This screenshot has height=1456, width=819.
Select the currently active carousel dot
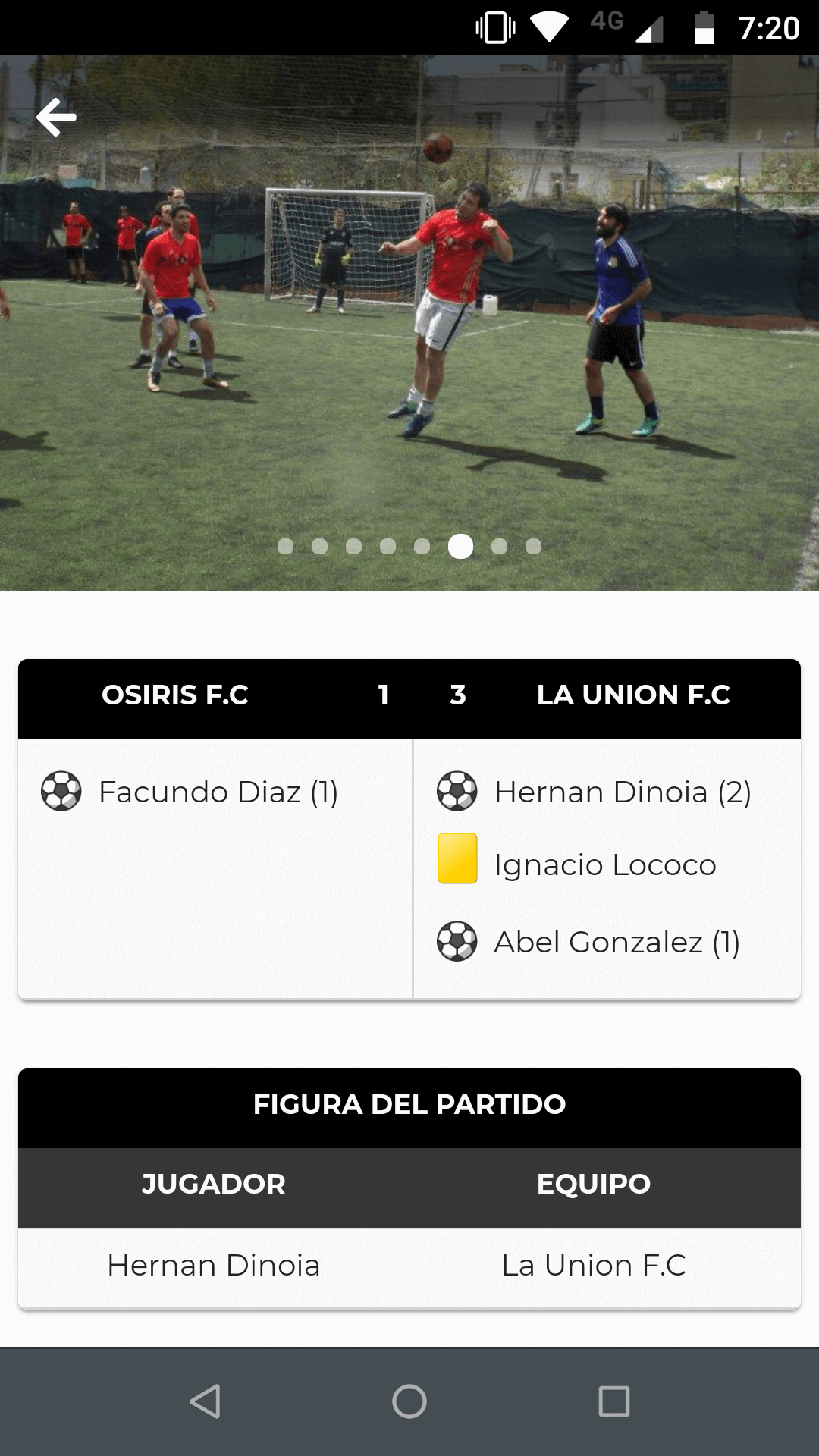click(x=461, y=545)
